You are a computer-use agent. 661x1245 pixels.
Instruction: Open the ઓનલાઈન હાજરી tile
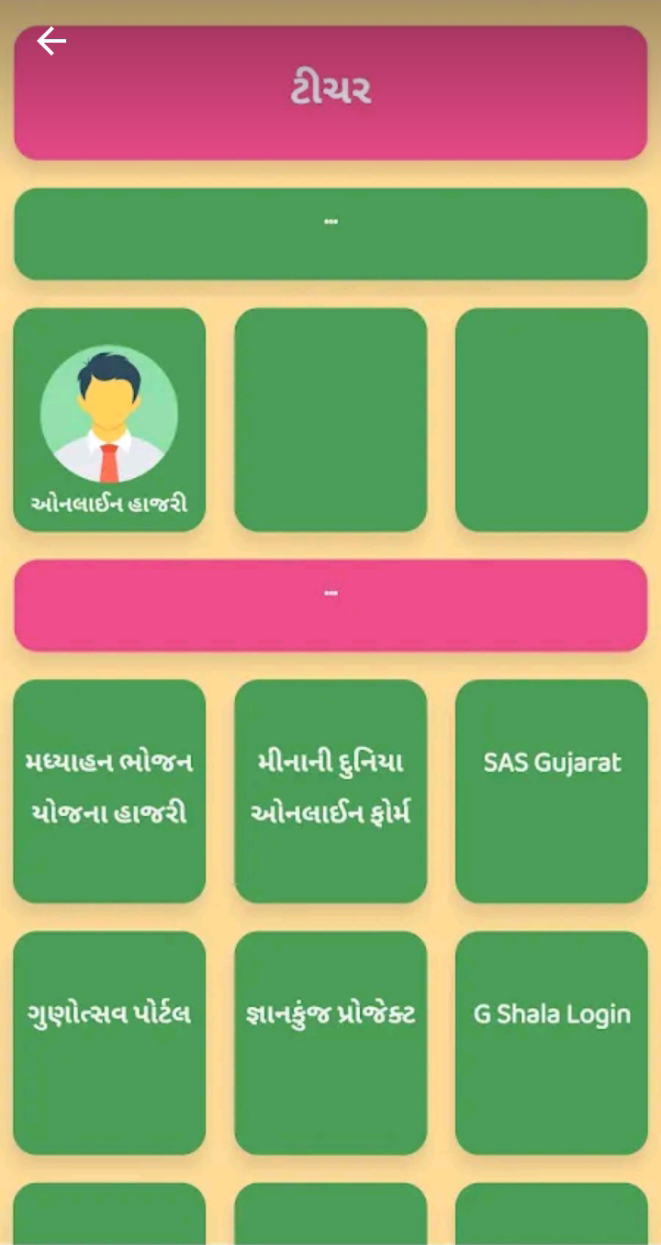point(109,420)
